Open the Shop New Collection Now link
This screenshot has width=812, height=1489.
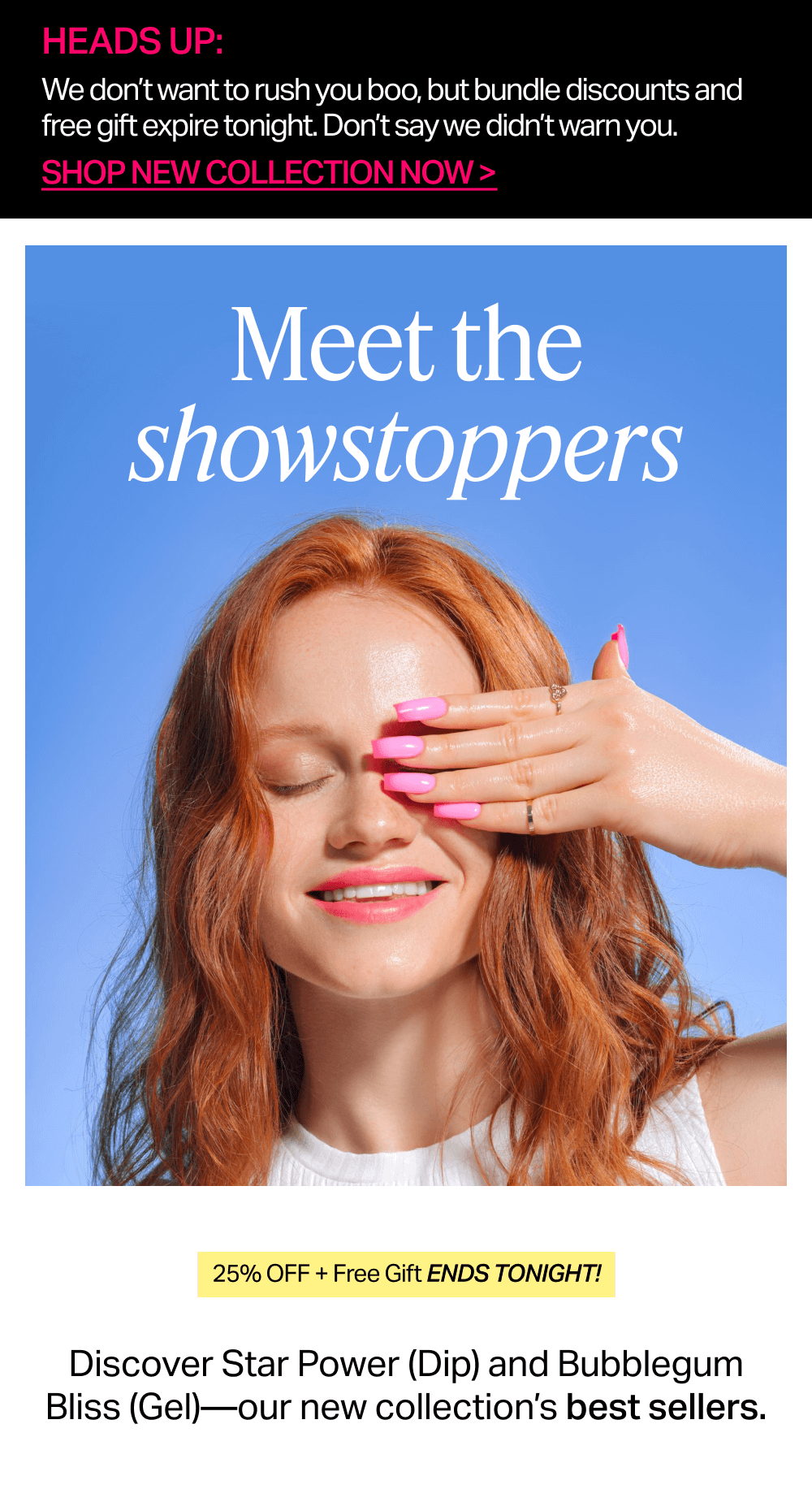(x=269, y=173)
